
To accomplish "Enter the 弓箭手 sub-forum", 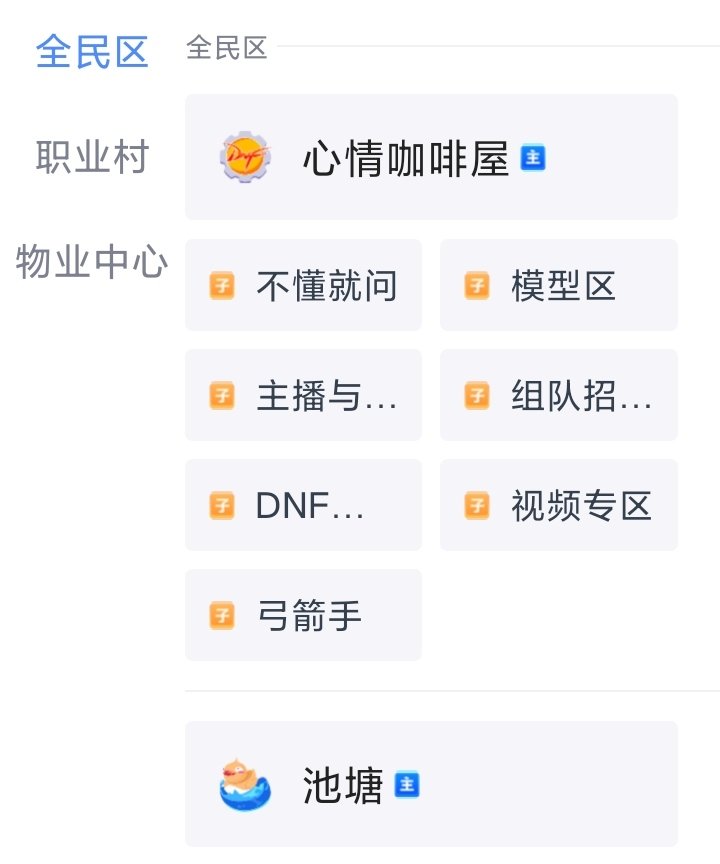I will 303,616.
